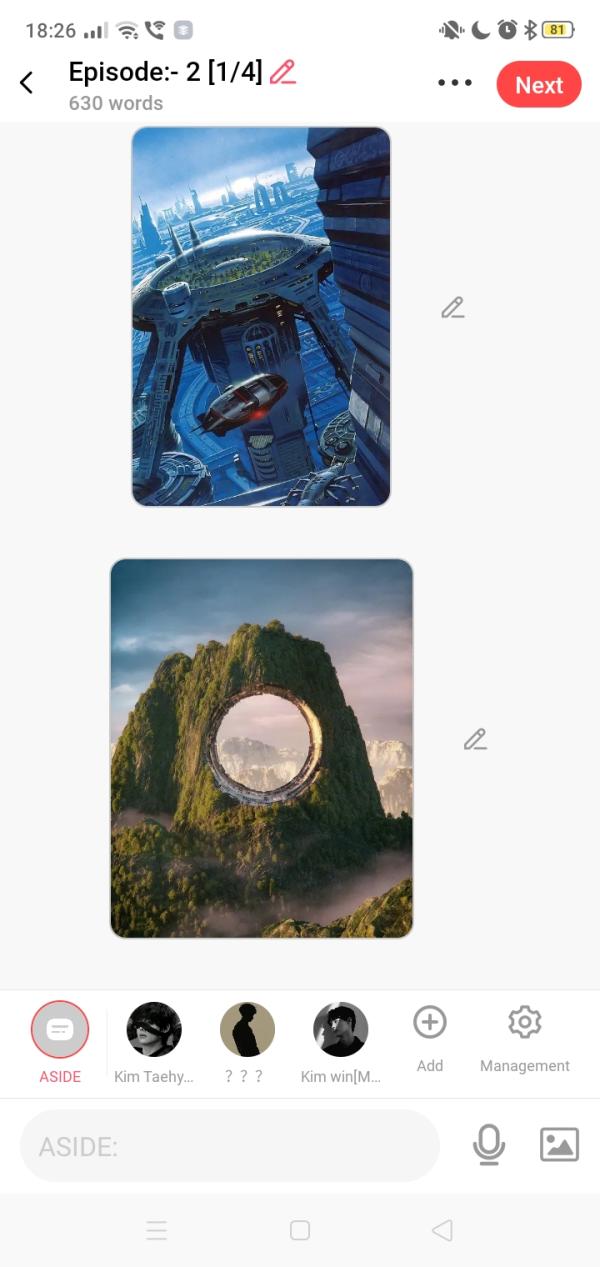Viewport: 600px width, 1267px height.
Task: Start voice input with the microphone
Action: (489, 1145)
